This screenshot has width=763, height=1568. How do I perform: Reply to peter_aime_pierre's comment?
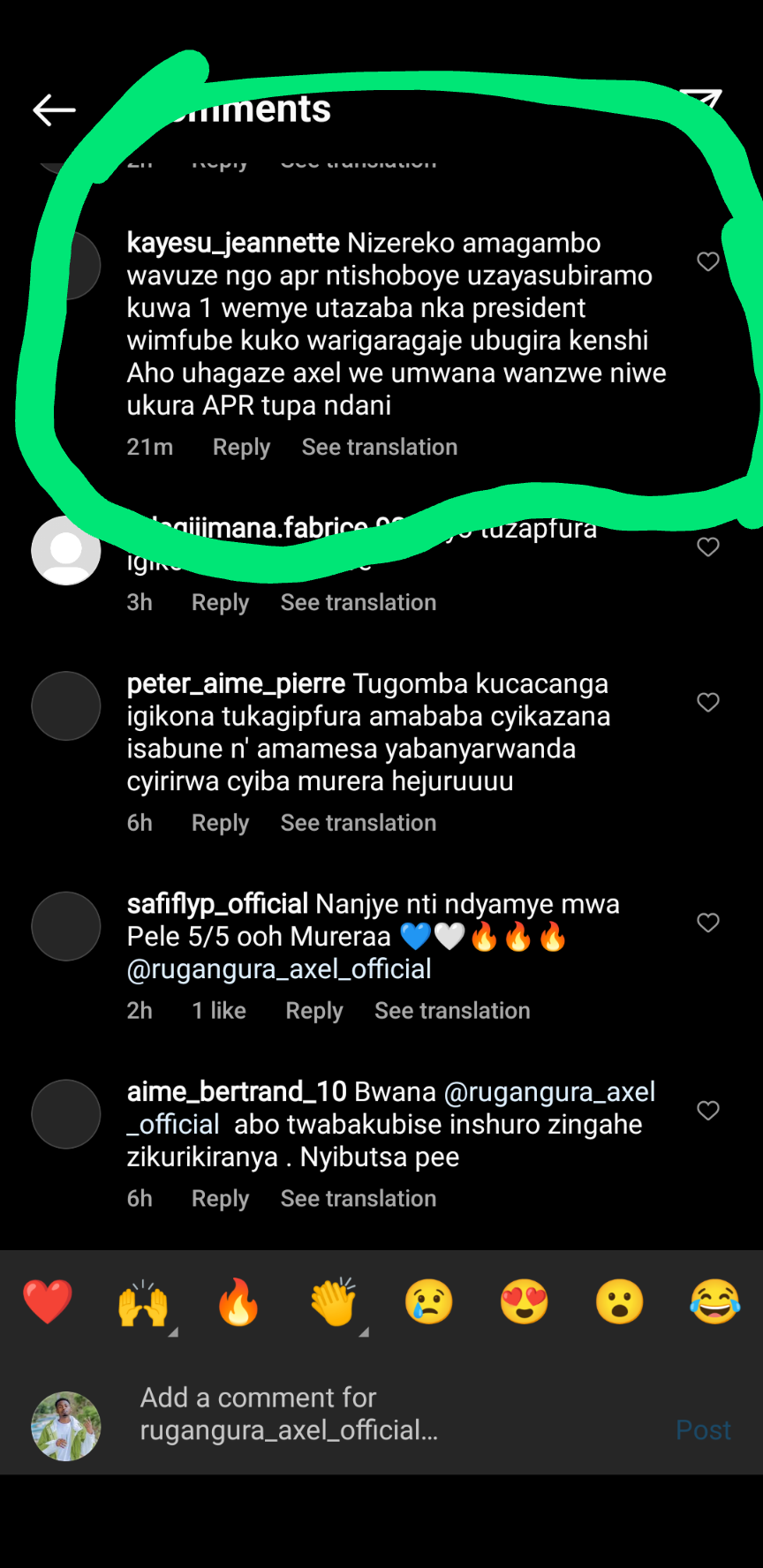pyautogui.click(x=220, y=823)
